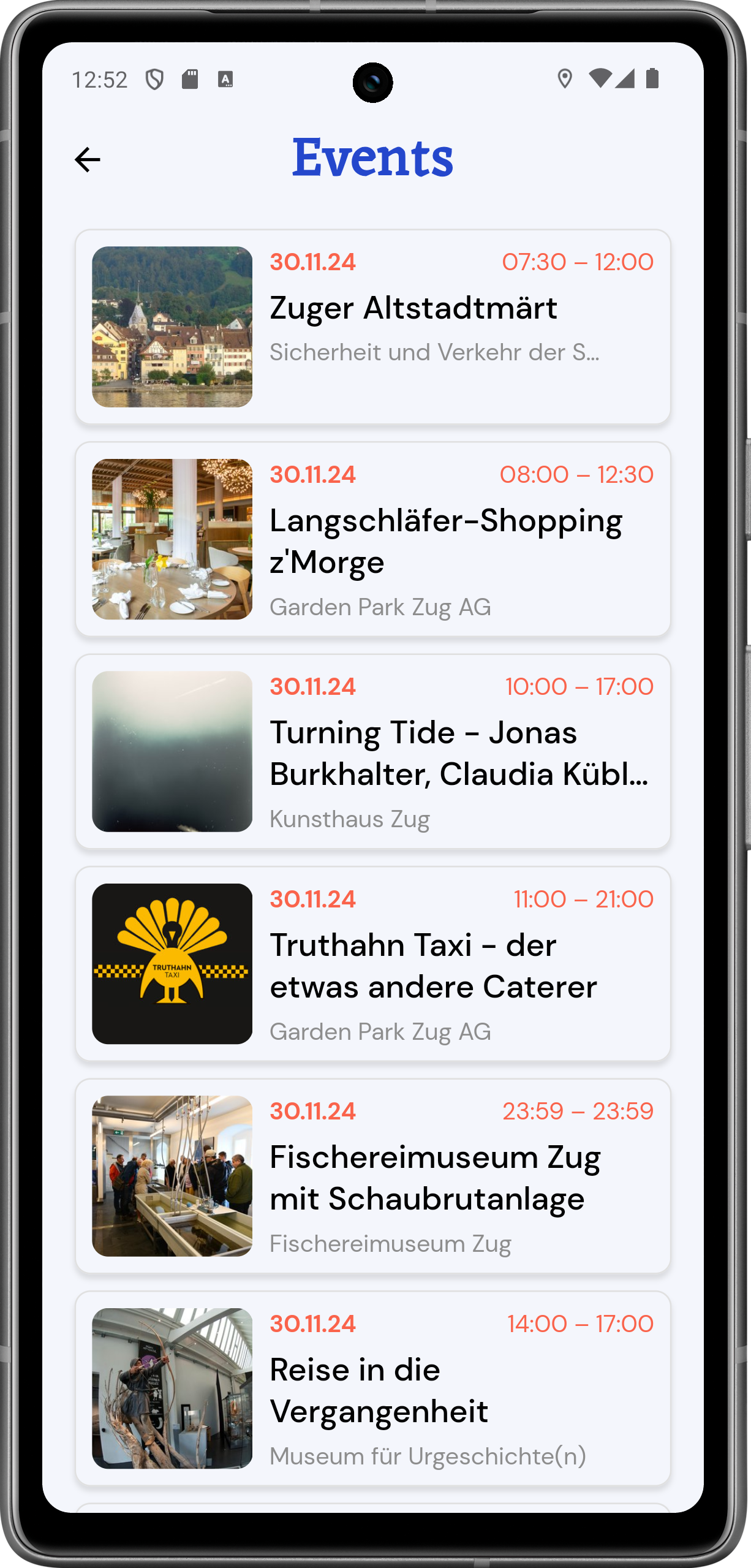751x1568 pixels.
Task: View the Reise in die Vergangenheit event
Action: 372,1388
